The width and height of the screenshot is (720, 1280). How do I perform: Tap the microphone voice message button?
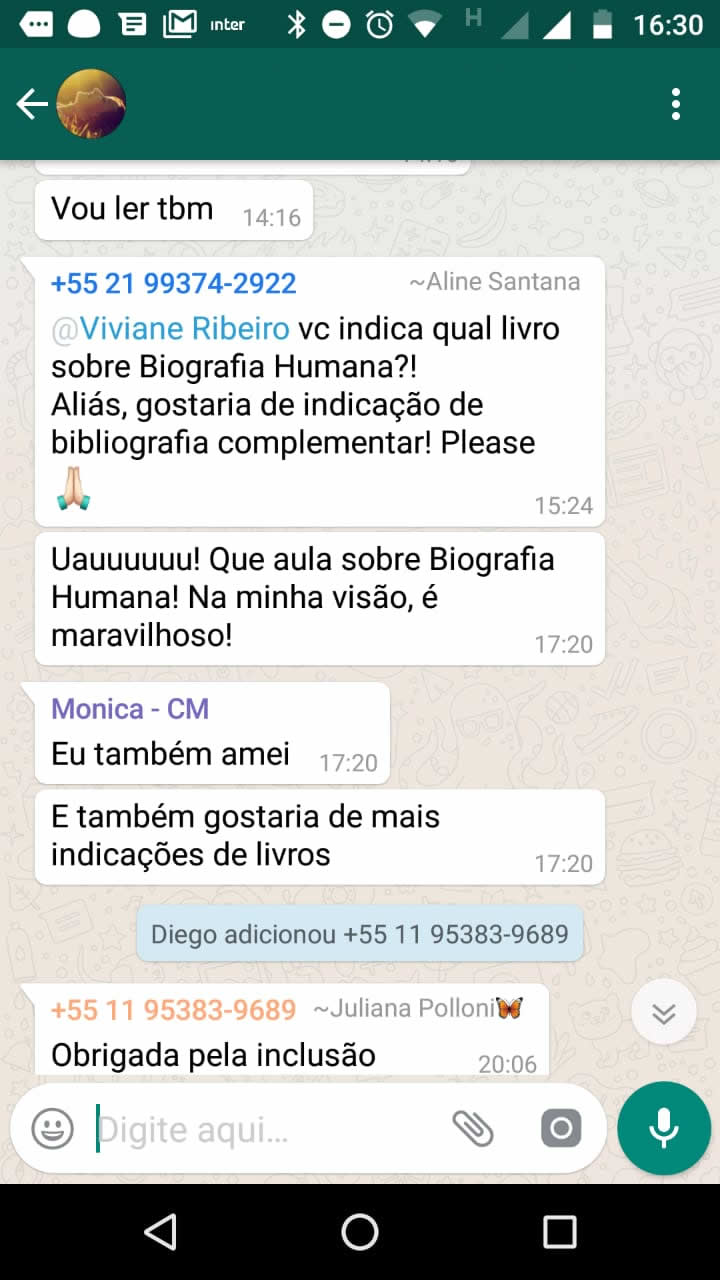coord(664,1128)
